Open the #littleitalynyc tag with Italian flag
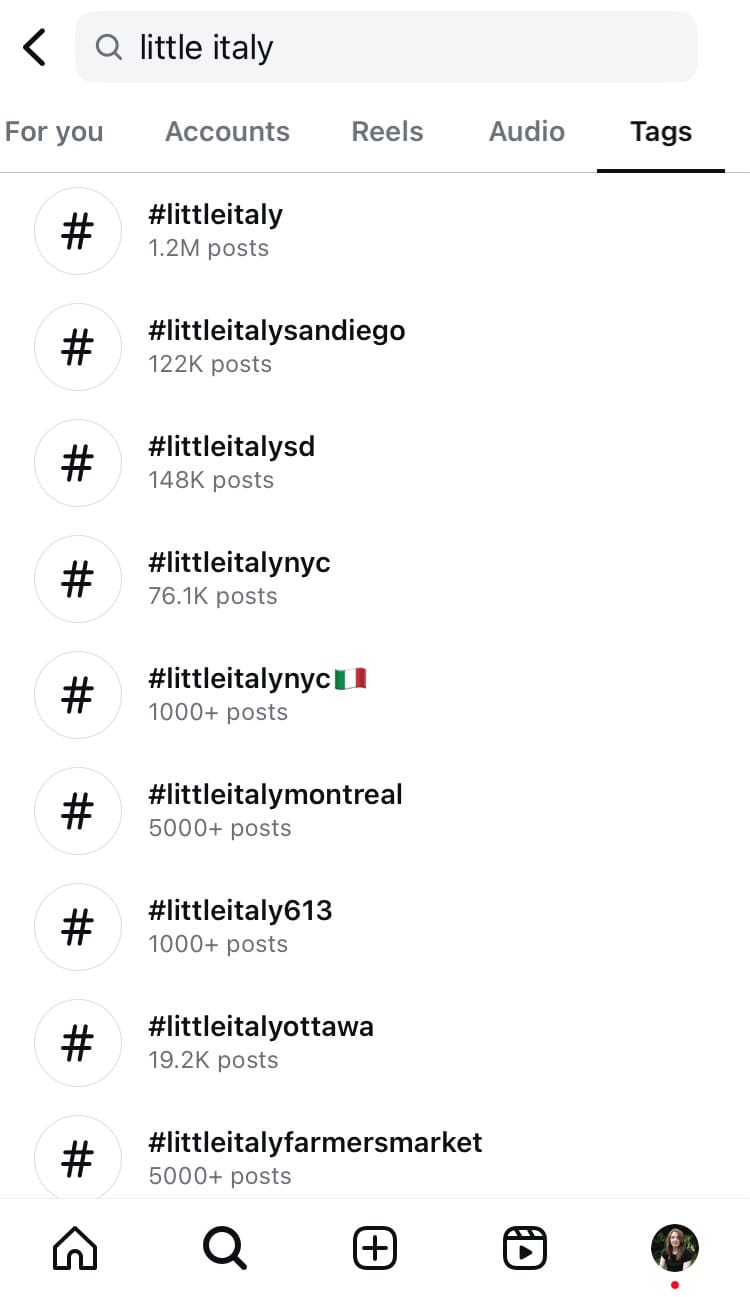The height and width of the screenshot is (1297, 750). click(x=375, y=695)
